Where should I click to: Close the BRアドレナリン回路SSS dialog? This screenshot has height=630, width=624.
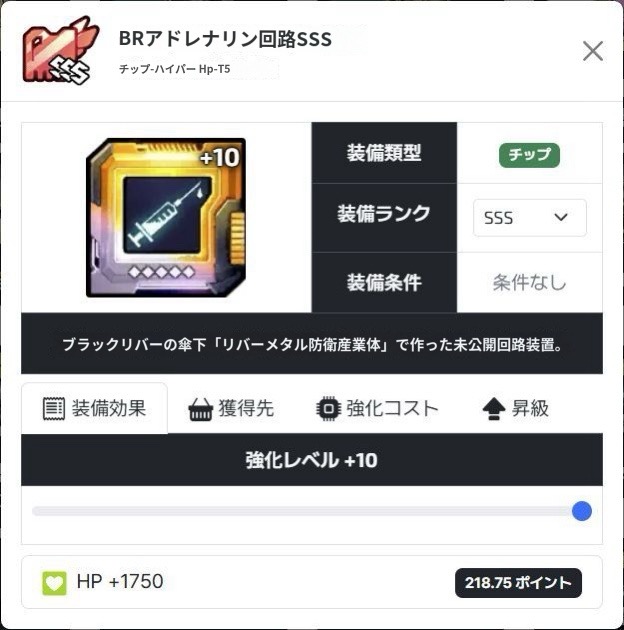[593, 51]
